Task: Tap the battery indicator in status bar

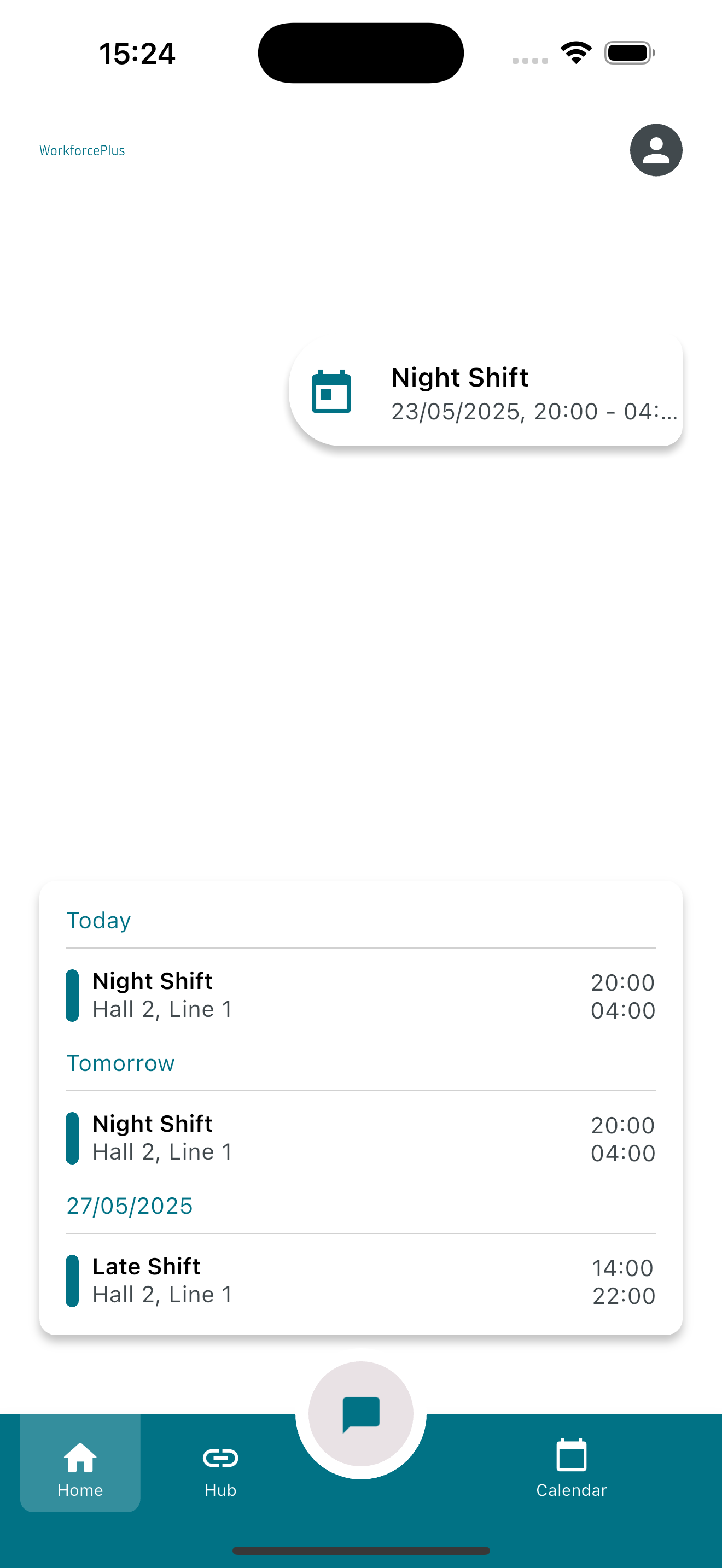Action: point(628,53)
